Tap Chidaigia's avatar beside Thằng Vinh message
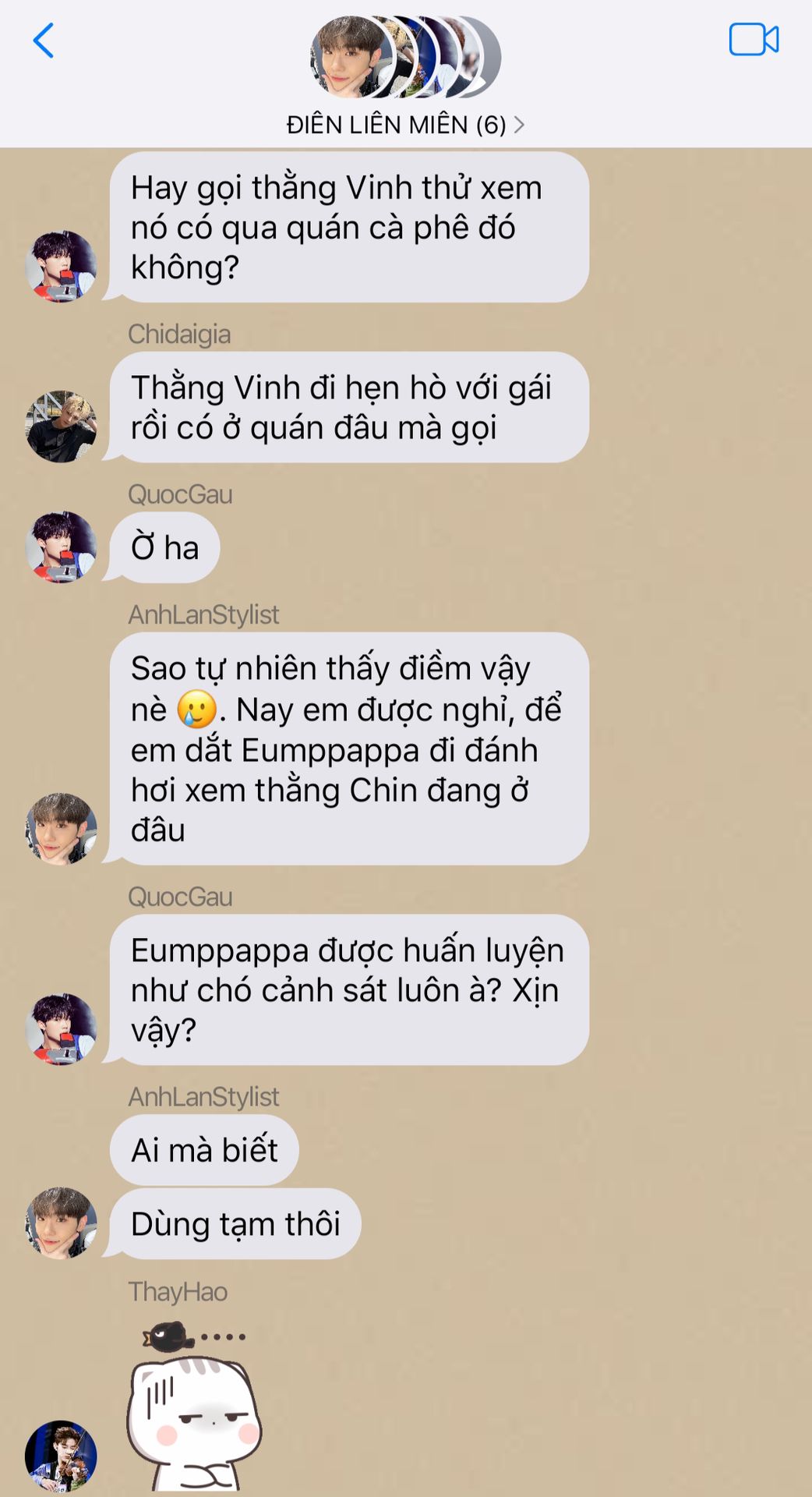 point(61,426)
